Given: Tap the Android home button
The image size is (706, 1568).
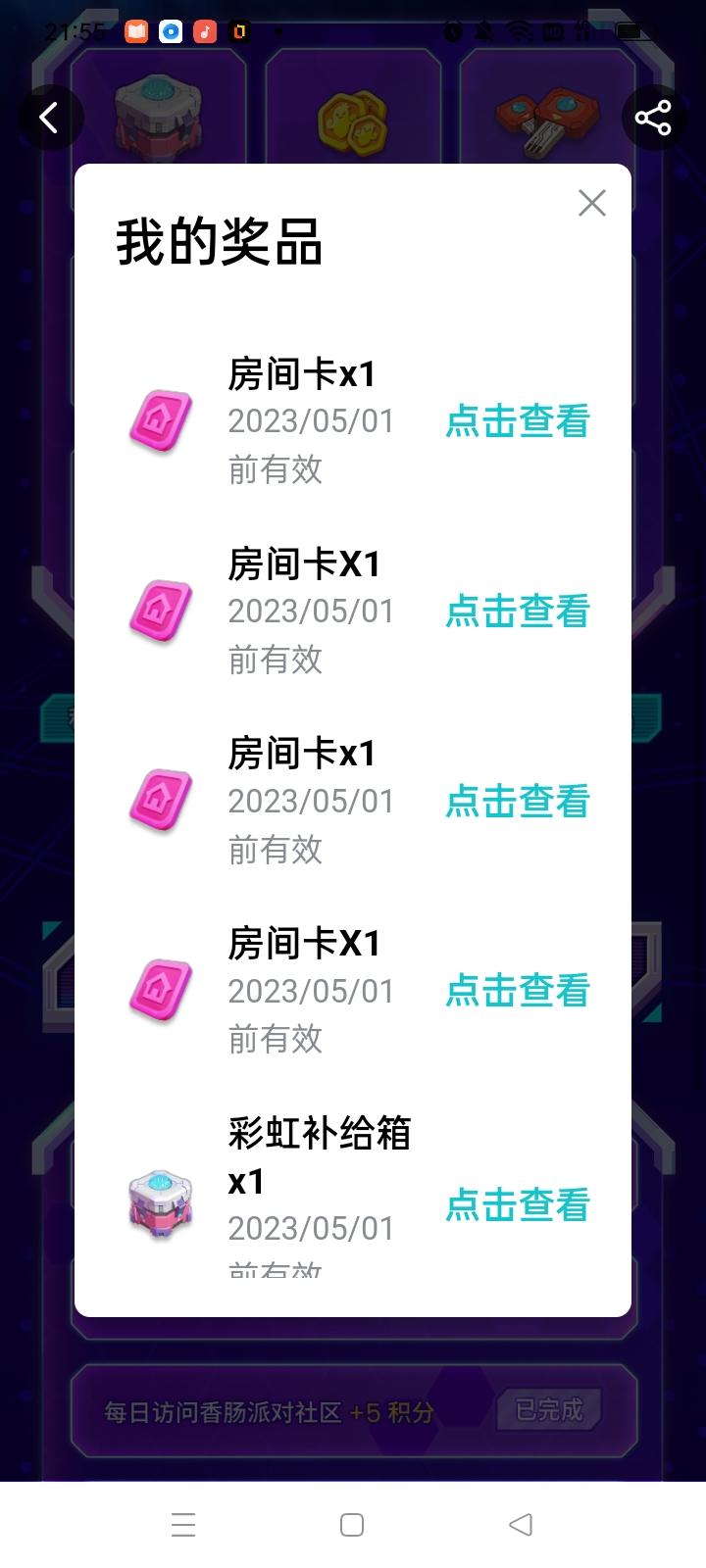Looking at the screenshot, I should (352, 1525).
